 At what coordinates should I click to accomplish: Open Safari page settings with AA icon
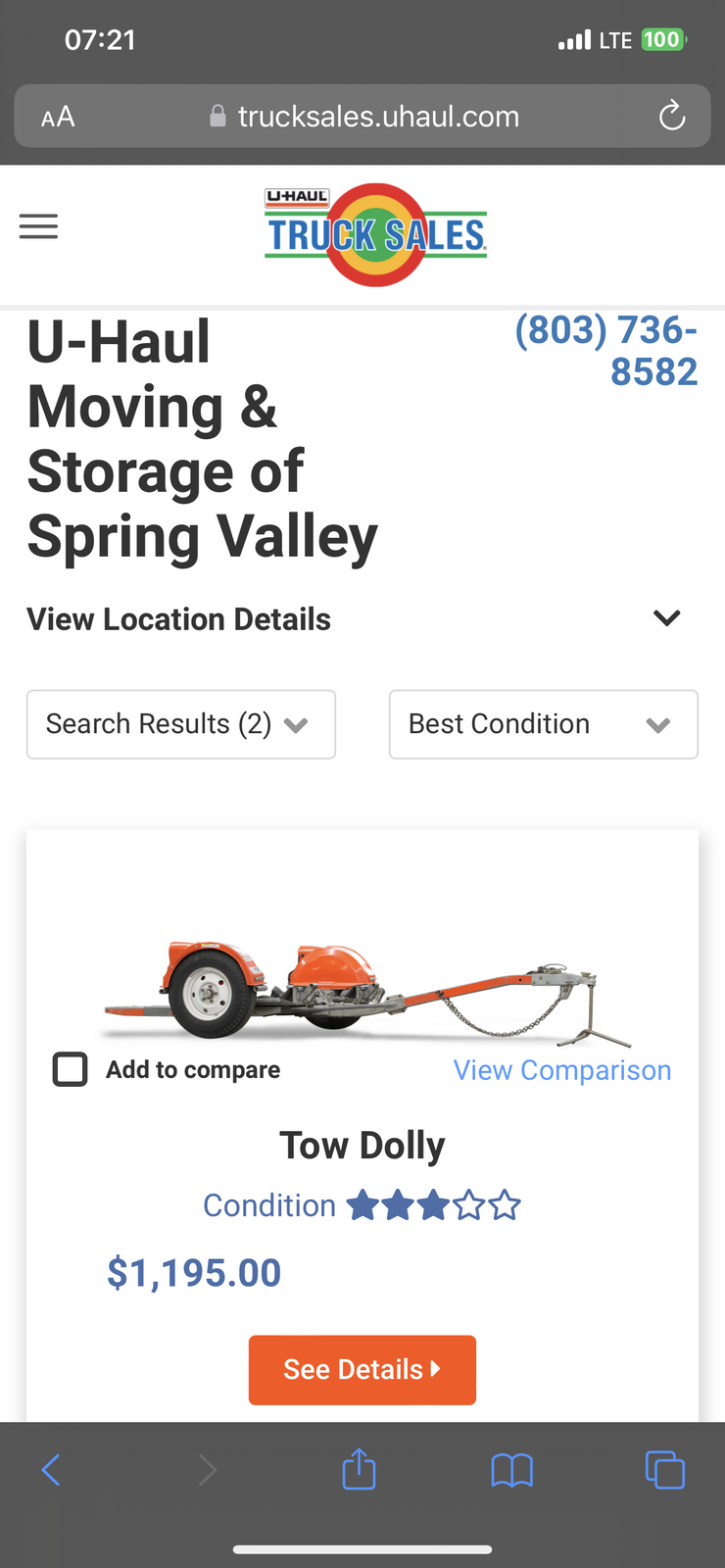tap(57, 116)
